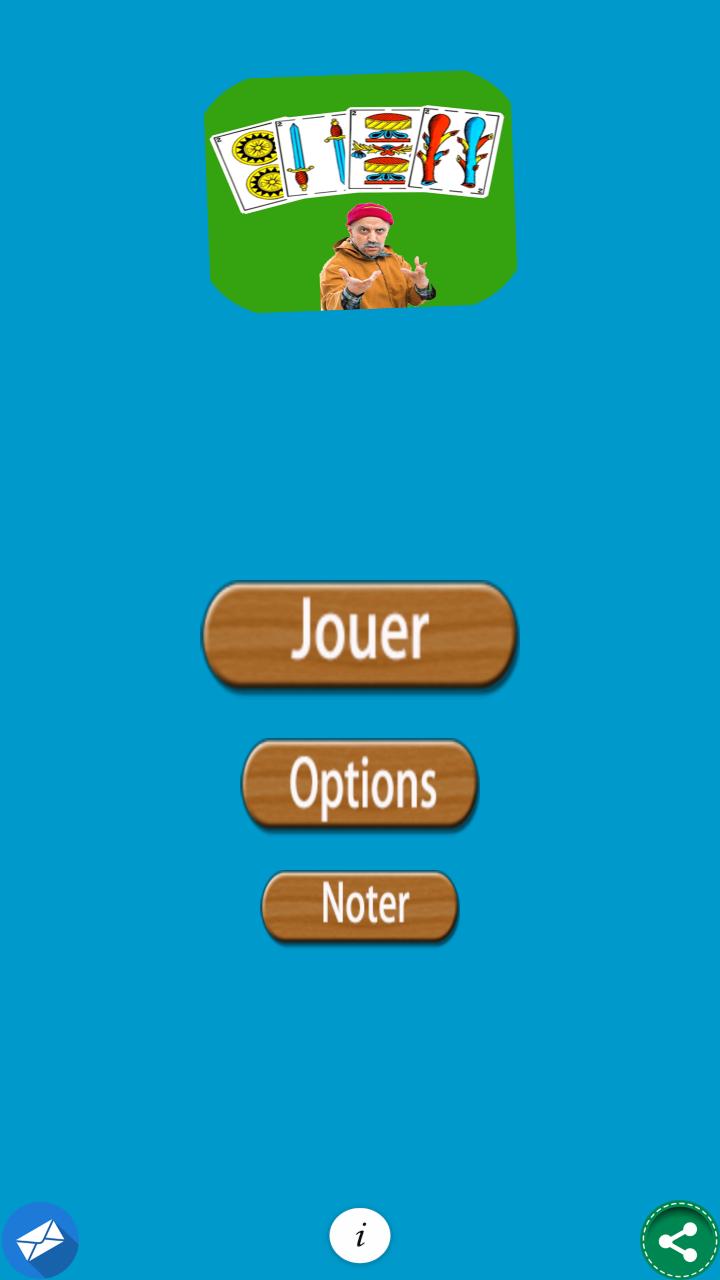Open the Options menu
This screenshot has height=1280, width=720.
click(x=360, y=784)
